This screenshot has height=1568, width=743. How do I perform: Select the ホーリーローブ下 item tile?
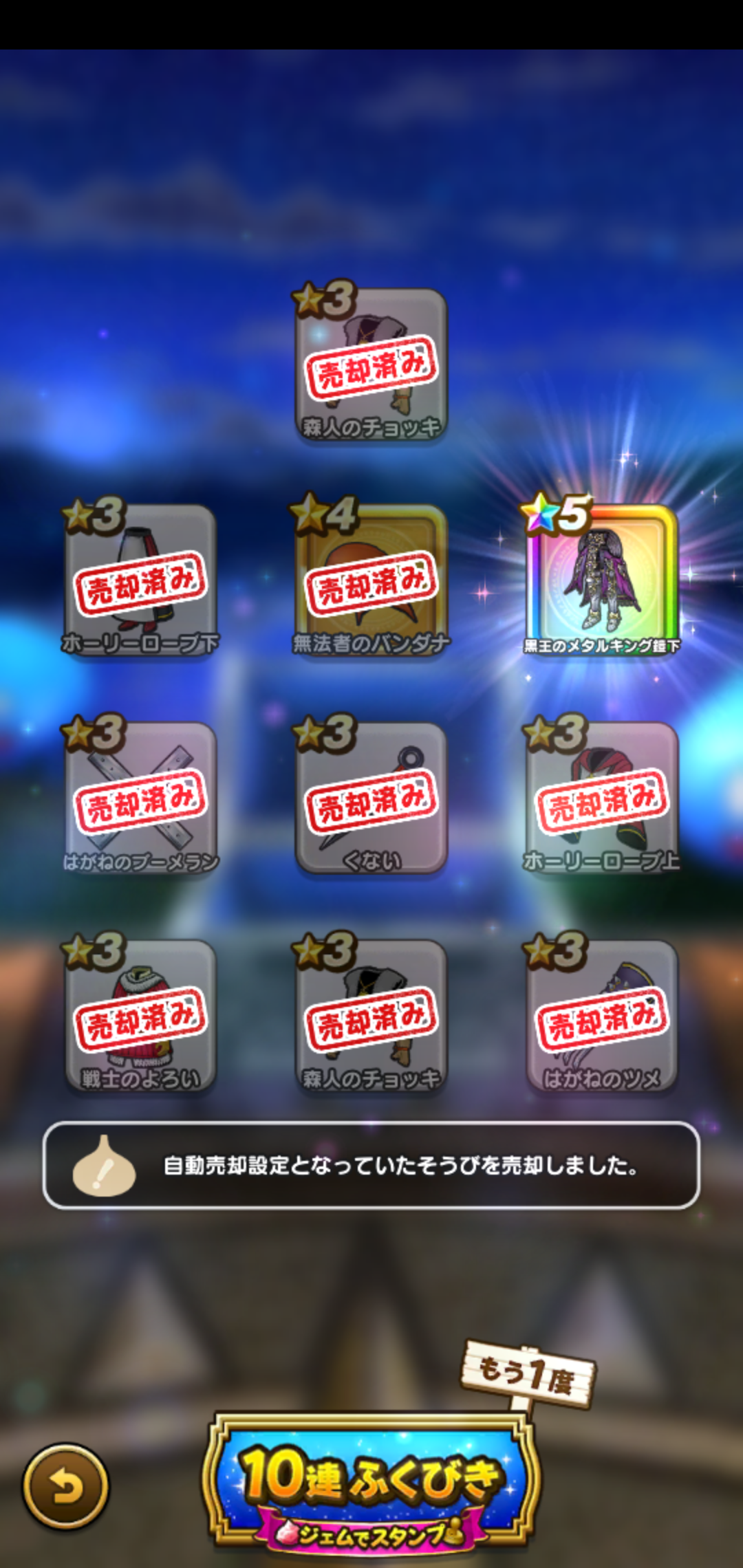(141, 579)
